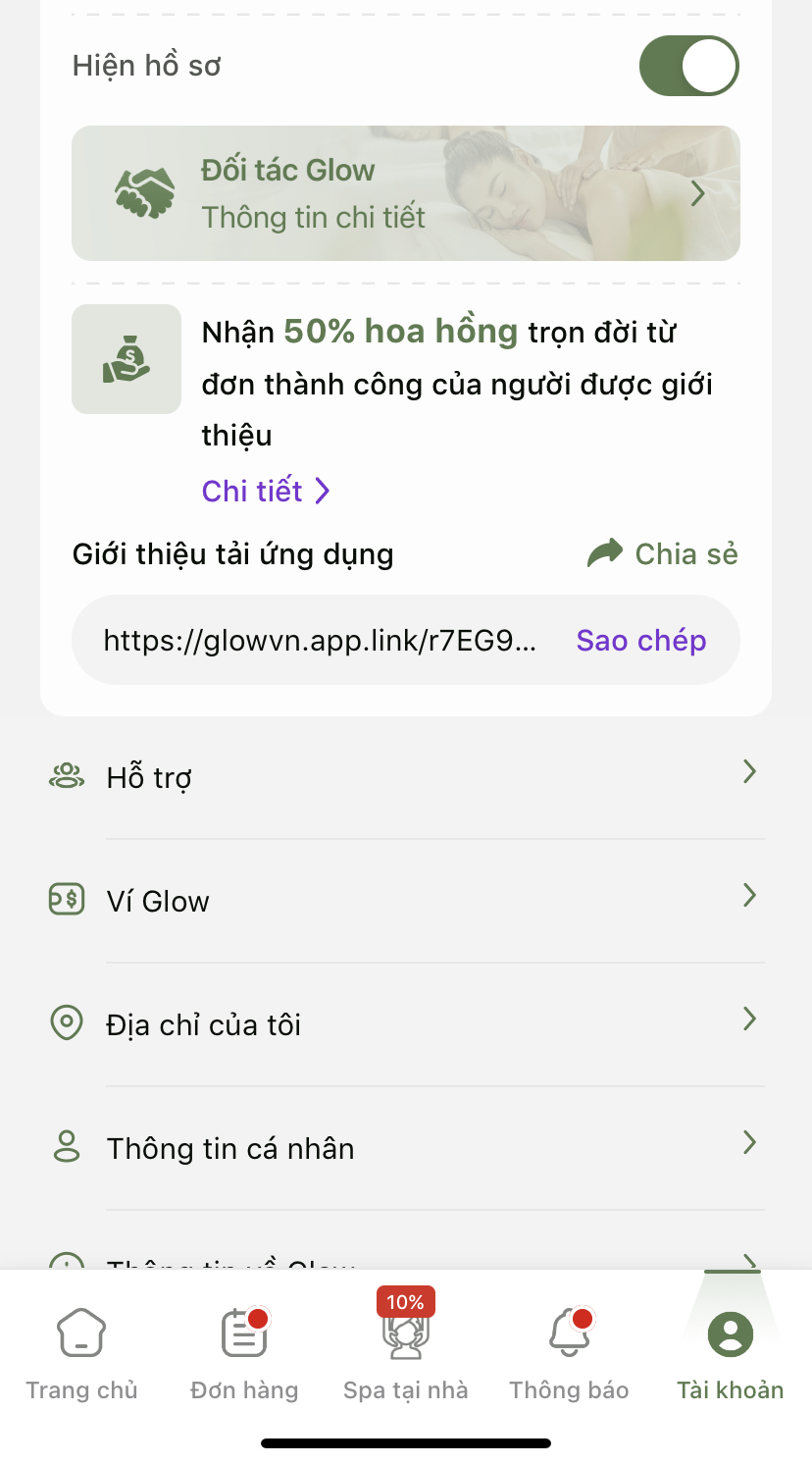
Task: Open the Hỗ trợ support row
Action: click(405, 777)
